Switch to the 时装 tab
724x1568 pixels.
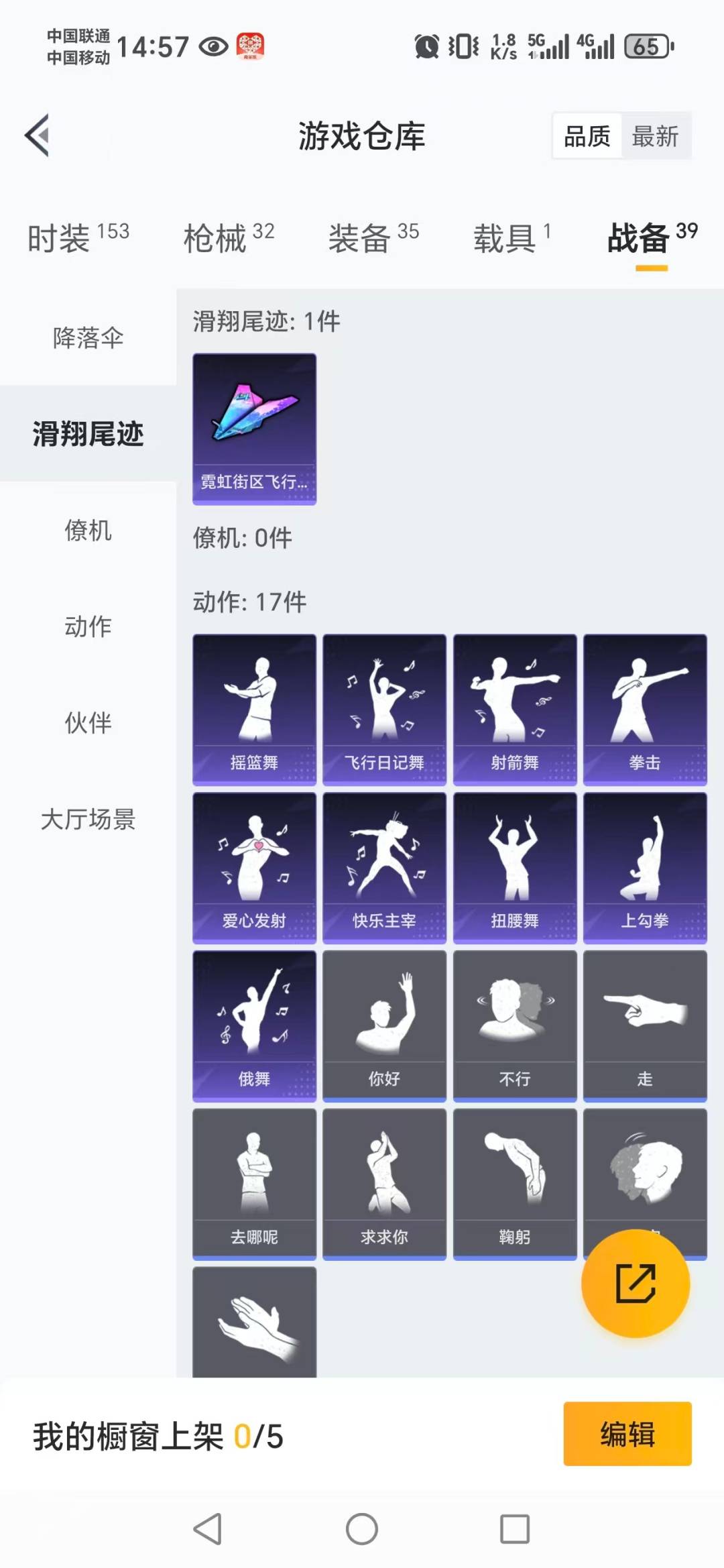[78, 238]
